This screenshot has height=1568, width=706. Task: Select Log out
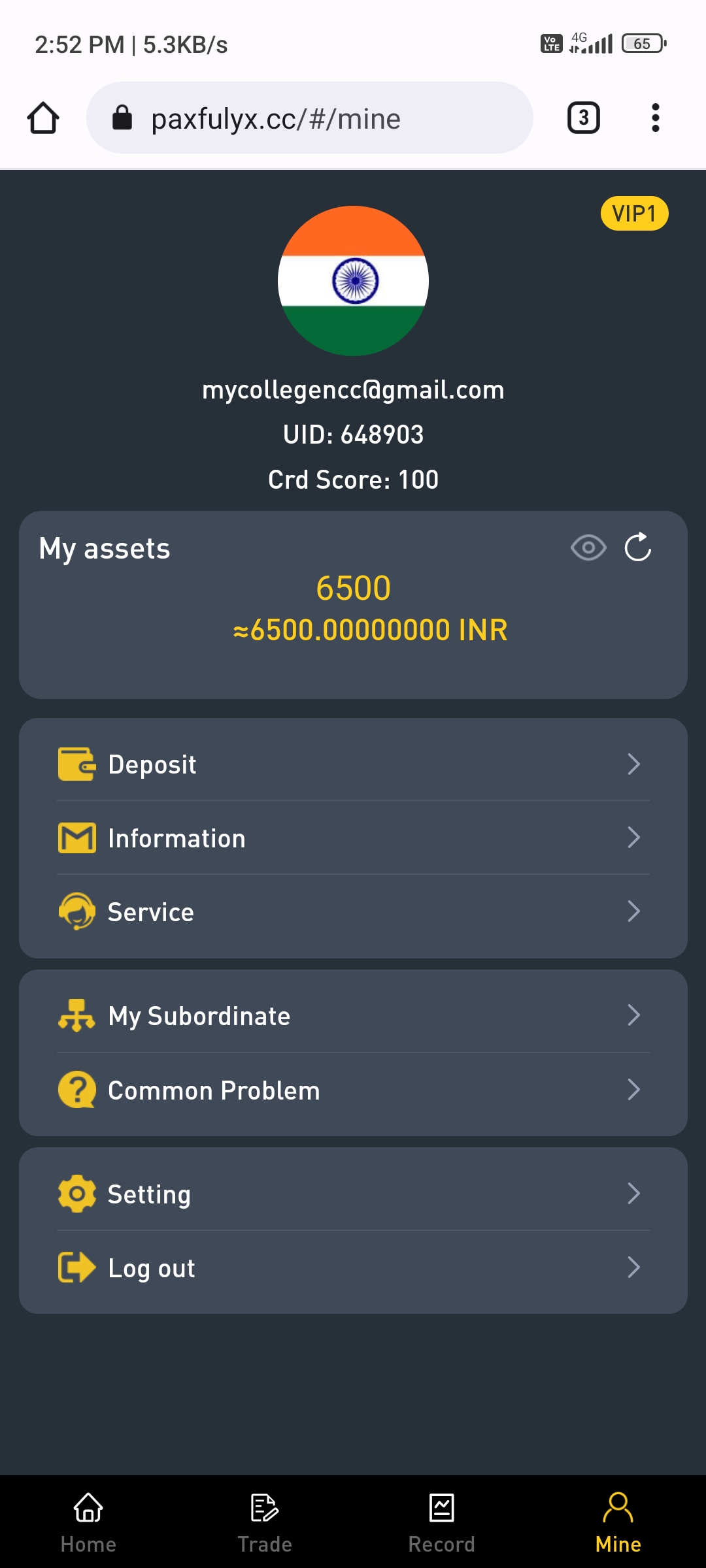click(353, 1268)
